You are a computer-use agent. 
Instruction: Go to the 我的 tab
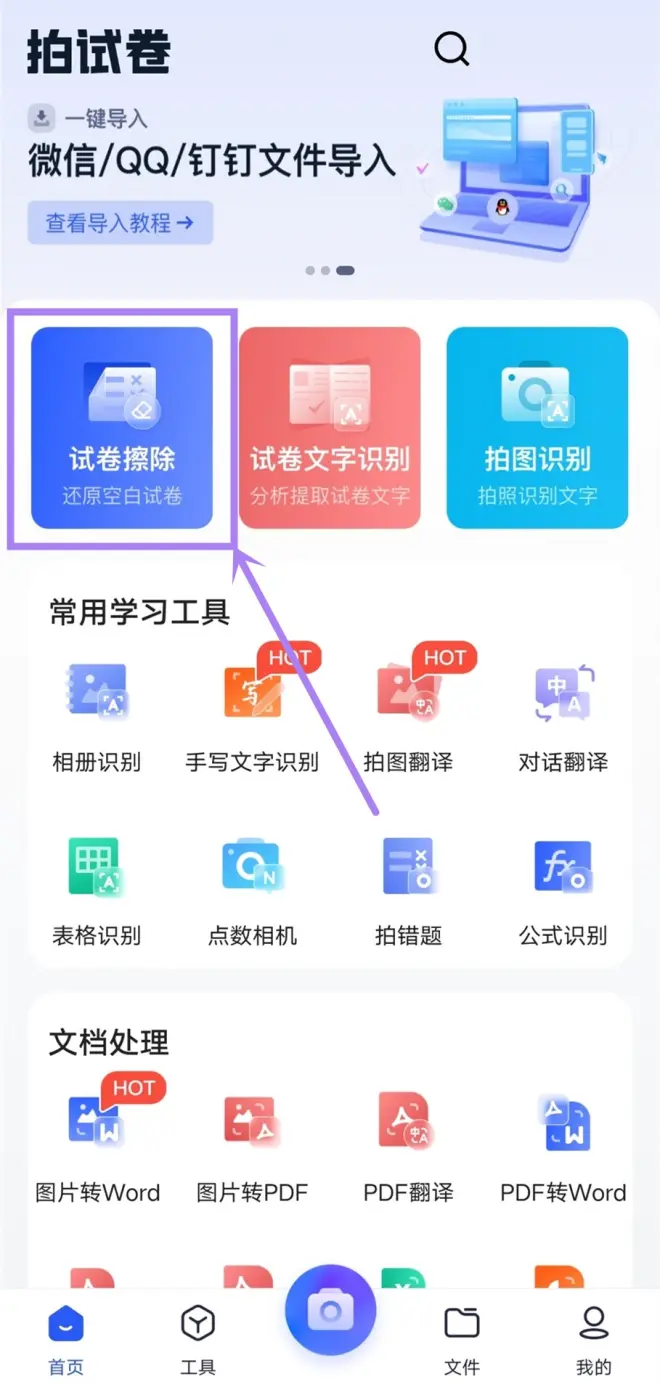[594, 1338]
